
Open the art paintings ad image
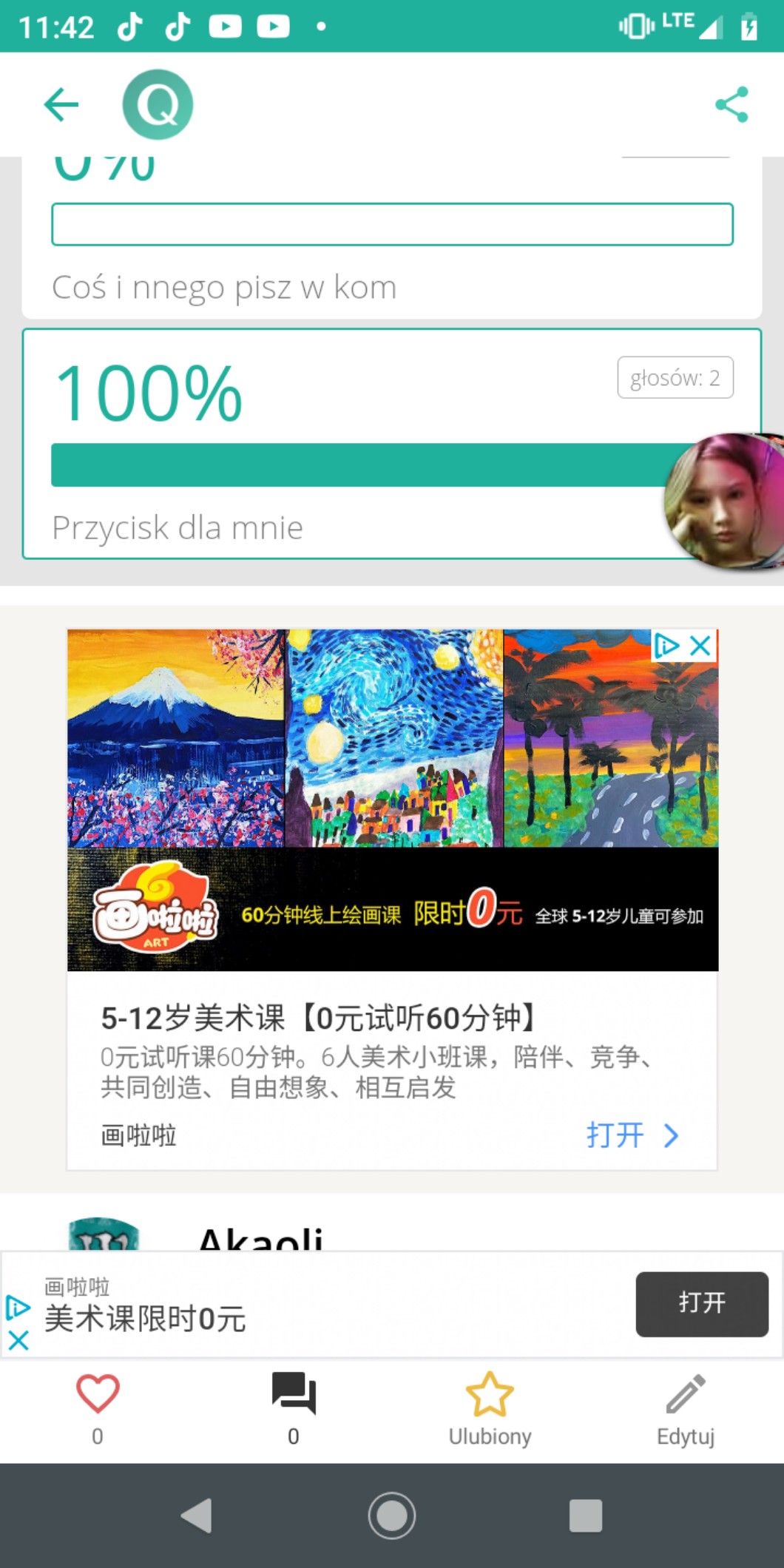[392, 740]
